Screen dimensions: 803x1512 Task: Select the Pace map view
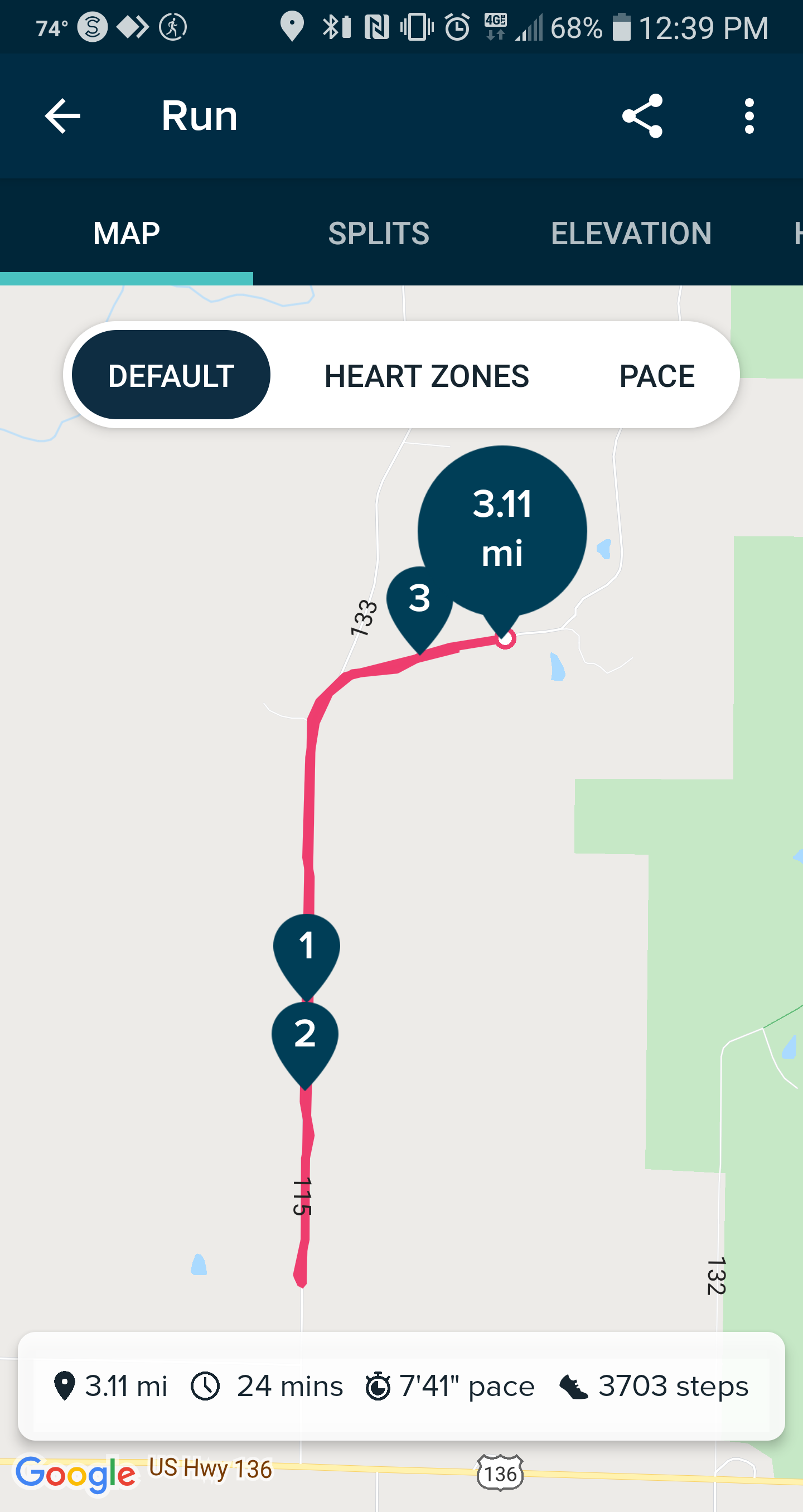[x=657, y=376]
